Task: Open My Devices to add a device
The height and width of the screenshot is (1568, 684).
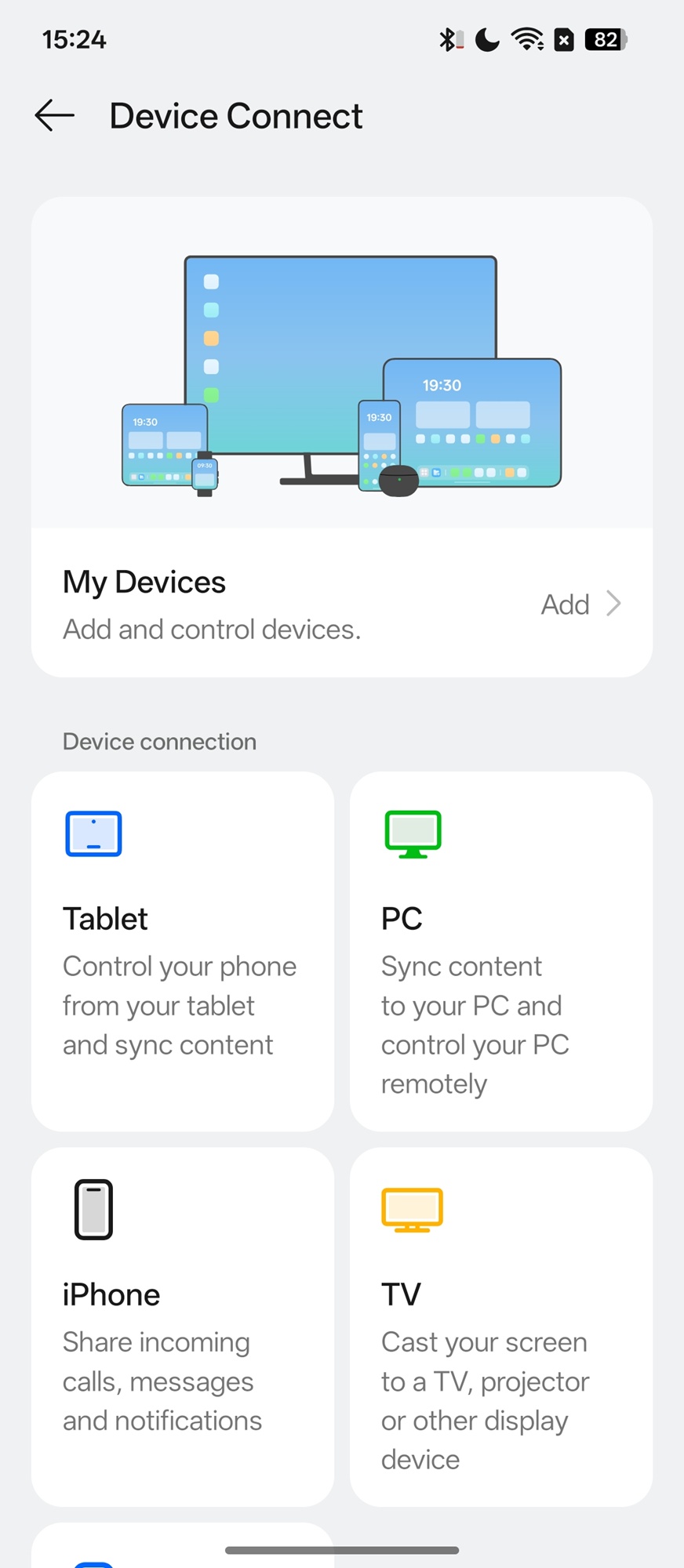Action: pyautogui.click(x=342, y=604)
